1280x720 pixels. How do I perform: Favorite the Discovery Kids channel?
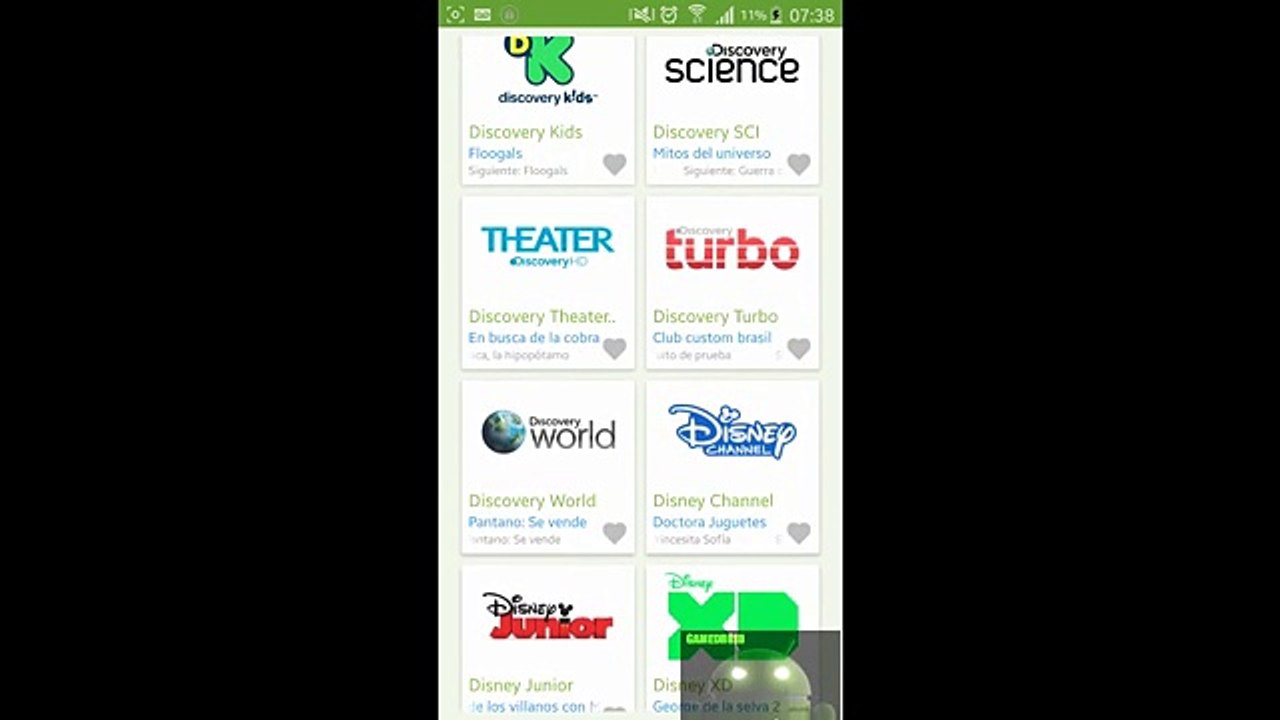click(614, 164)
